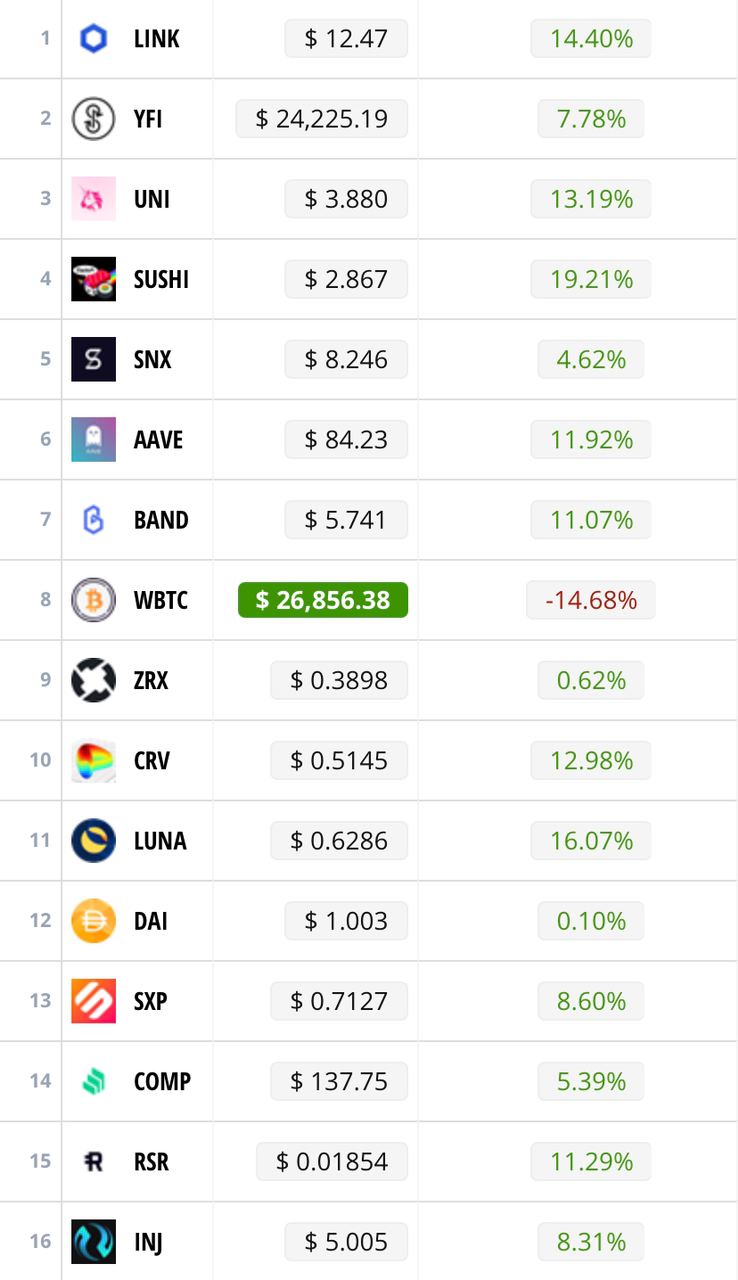Open CRV token details
This screenshot has height=1280, width=738.
point(151,760)
